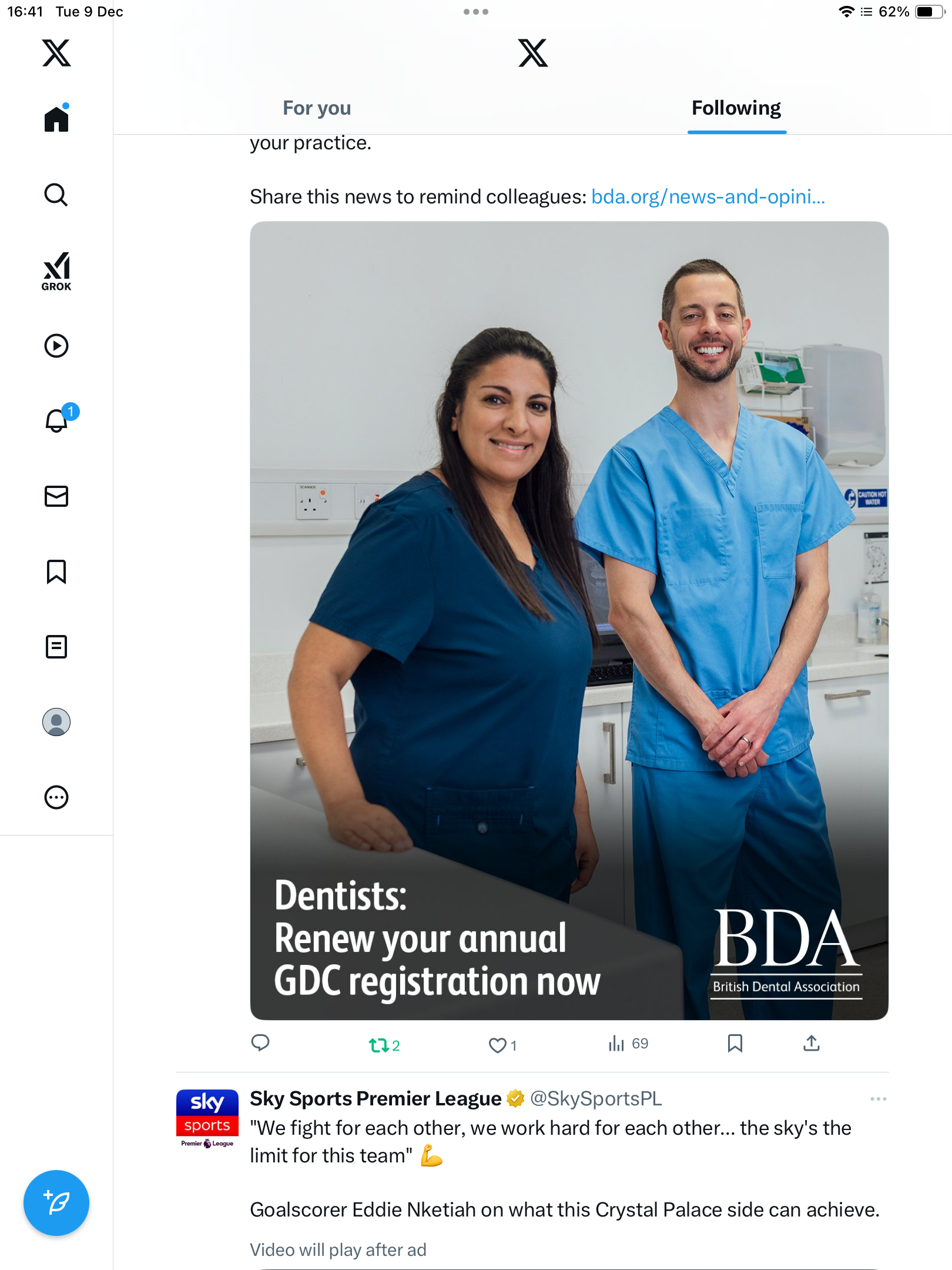
Task: Open direct messages
Action: (56, 496)
